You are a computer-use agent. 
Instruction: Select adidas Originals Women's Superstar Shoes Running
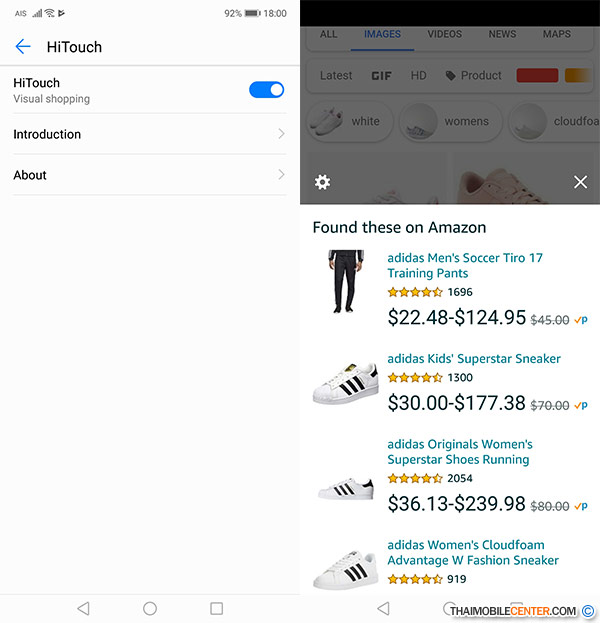pyautogui.click(x=460, y=452)
